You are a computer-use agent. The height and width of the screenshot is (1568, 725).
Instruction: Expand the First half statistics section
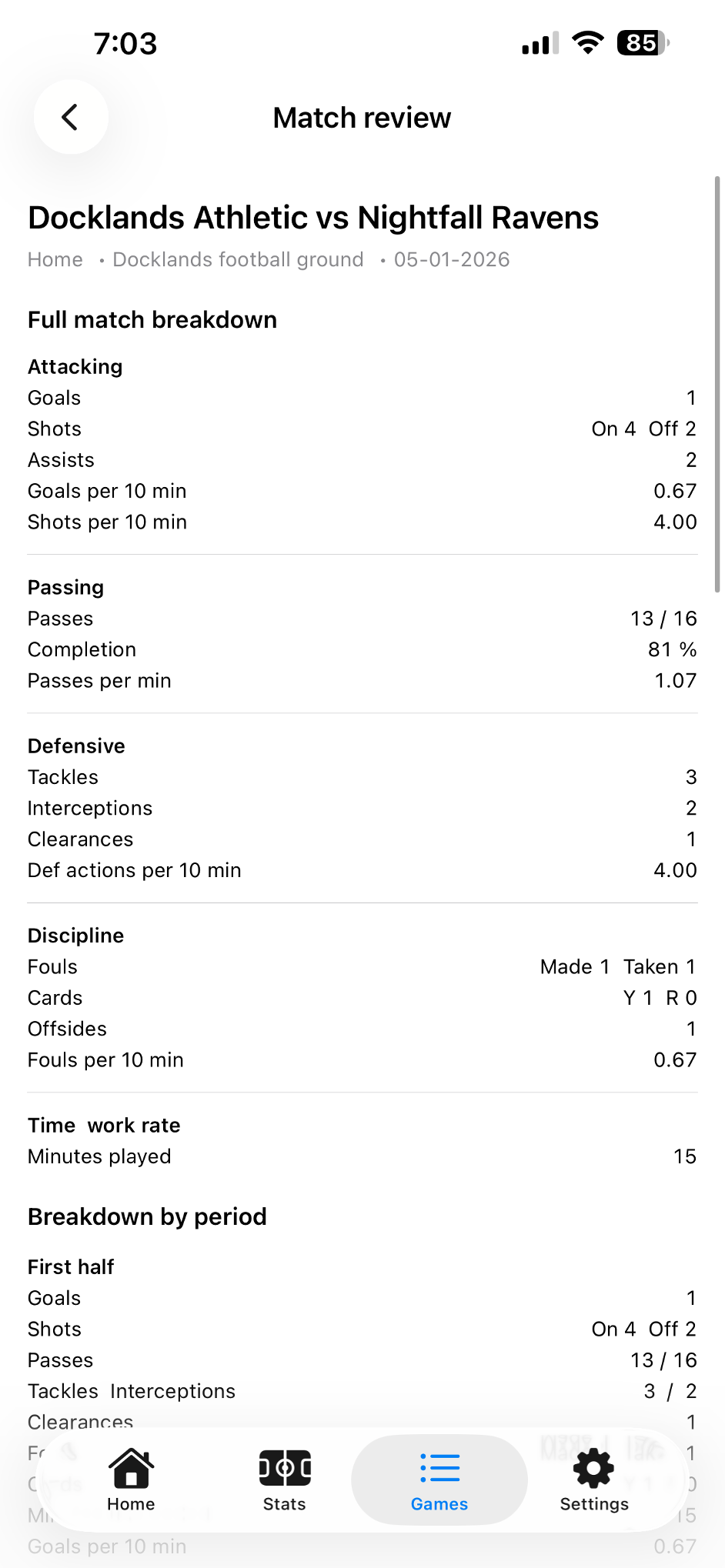click(x=70, y=1266)
